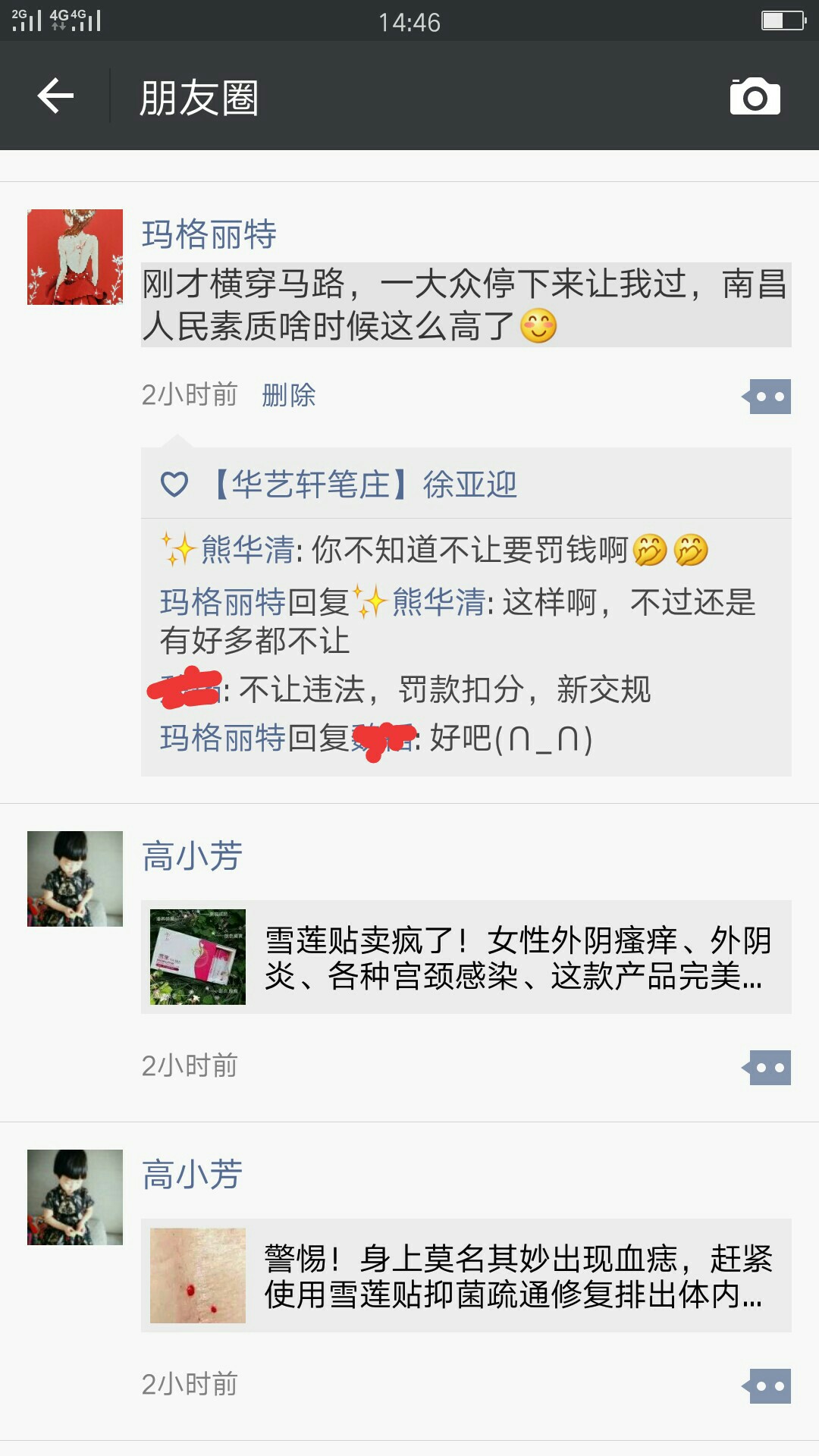Open the comment menu under the 雪莲贴卖疯了 post
Image resolution: width=819 pixels, height=1456 pixels.
click(x=767, y=1068)
